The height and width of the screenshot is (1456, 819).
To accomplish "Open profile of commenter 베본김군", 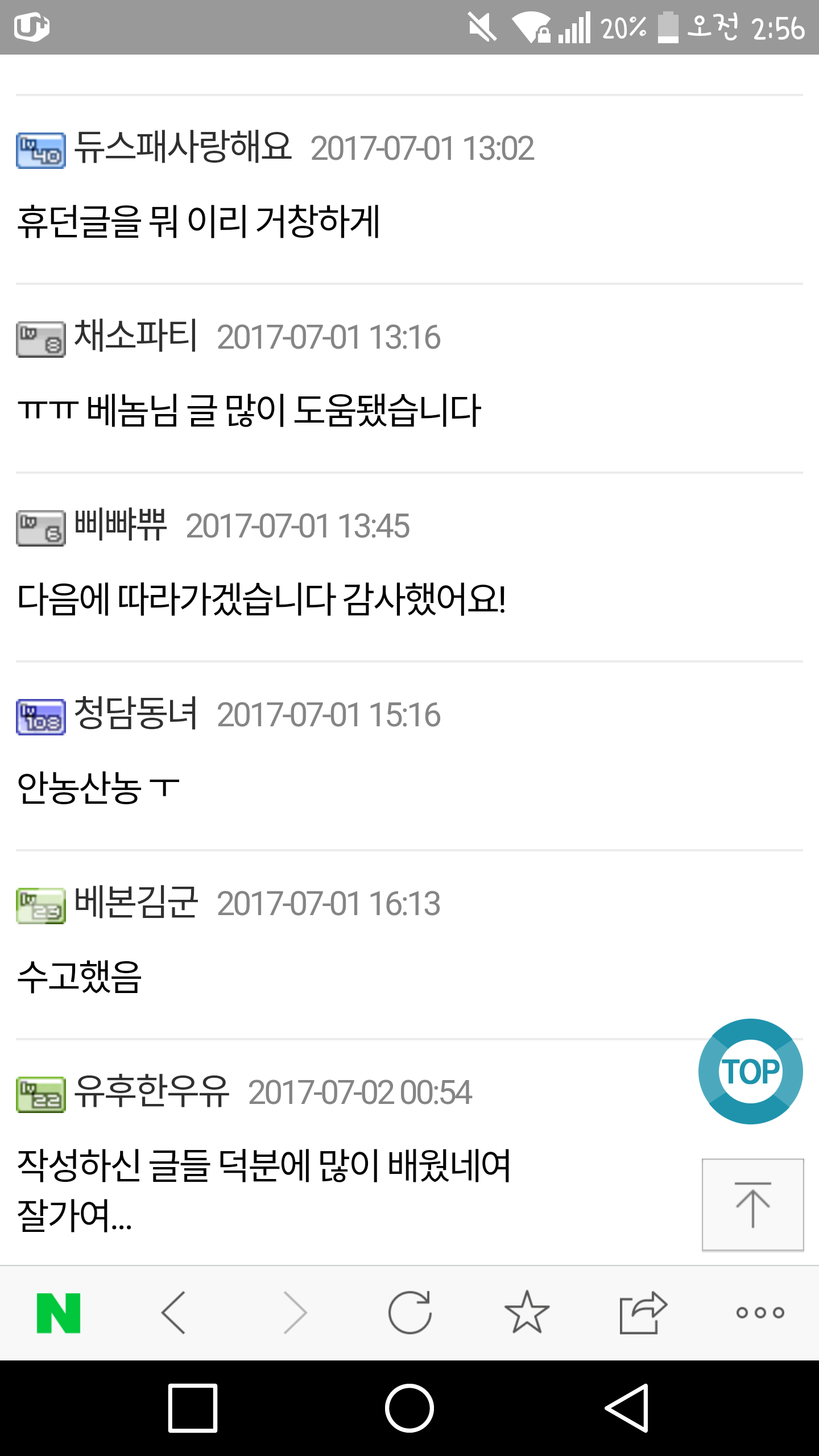I will point(136,903).
